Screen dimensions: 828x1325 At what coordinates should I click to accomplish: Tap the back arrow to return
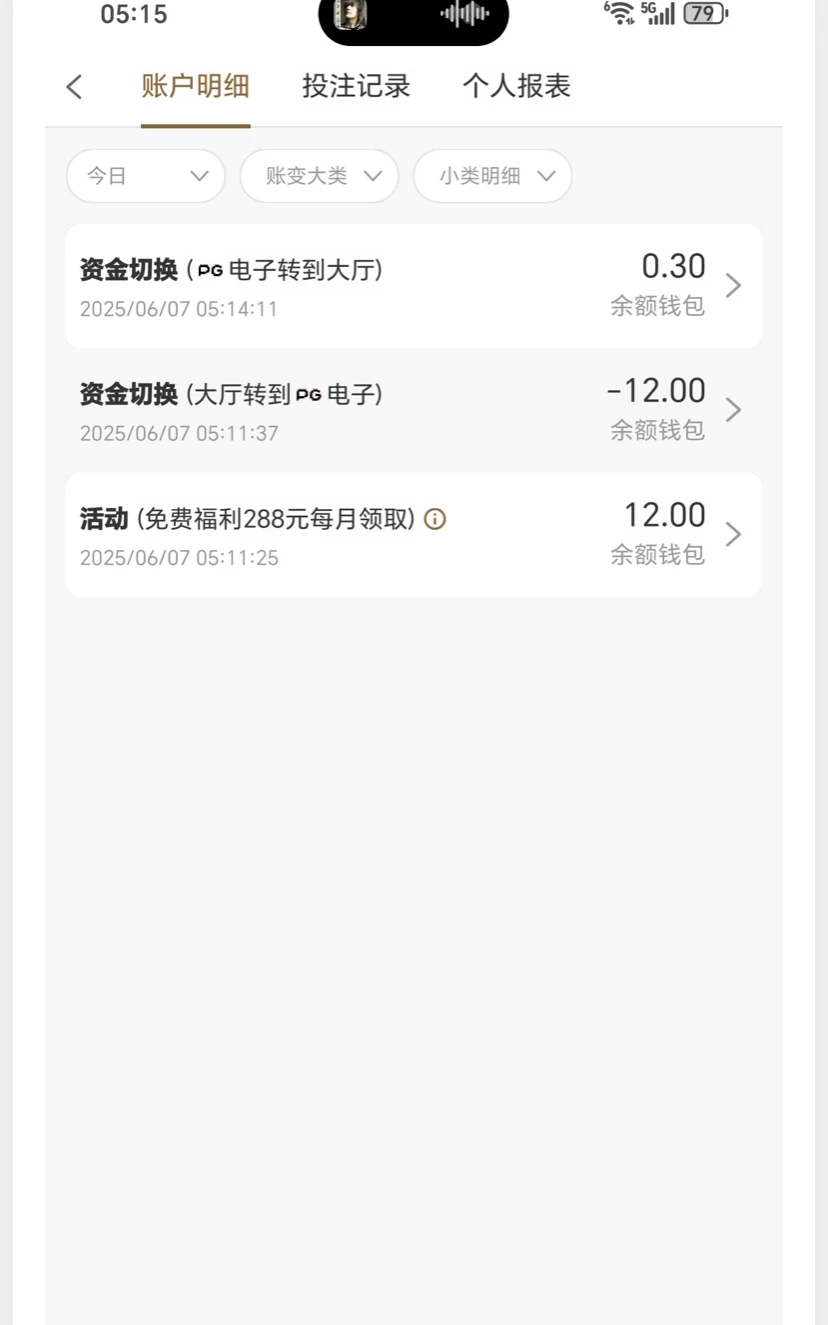point(73,87)
